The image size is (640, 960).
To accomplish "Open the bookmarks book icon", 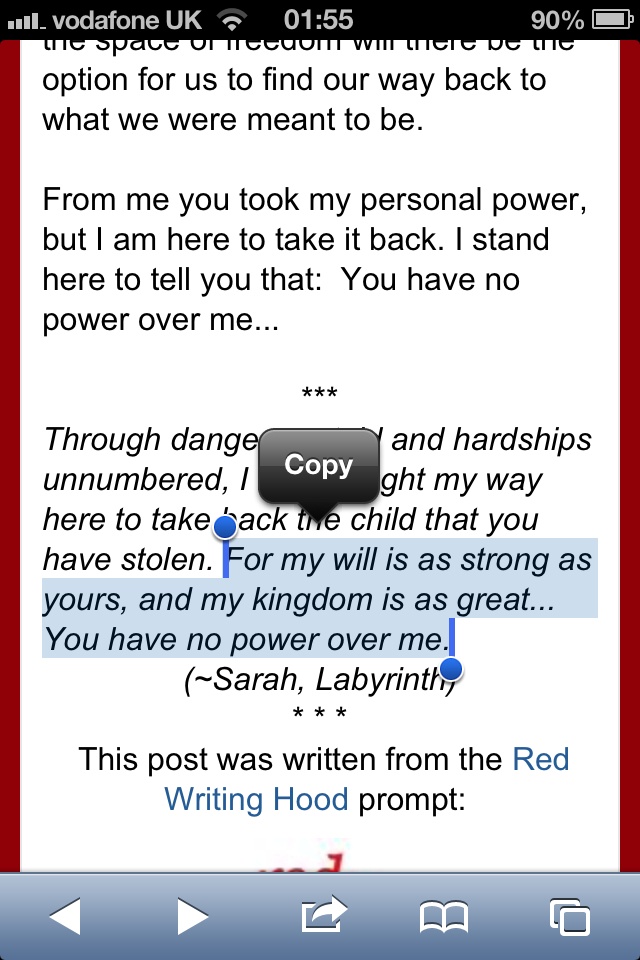I will 444,916.
